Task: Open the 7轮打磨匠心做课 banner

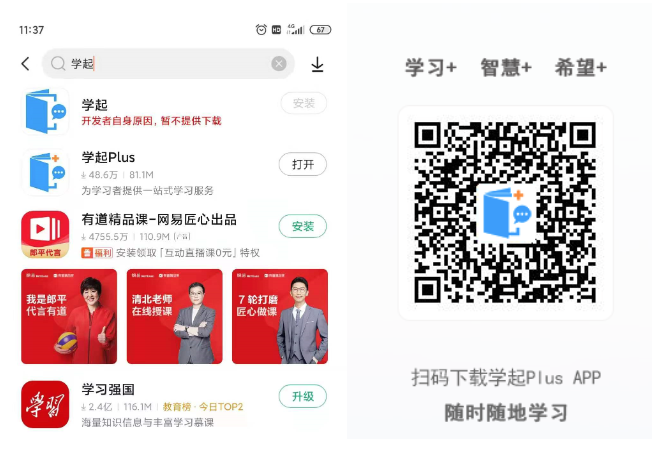Action: coord(280,316)
